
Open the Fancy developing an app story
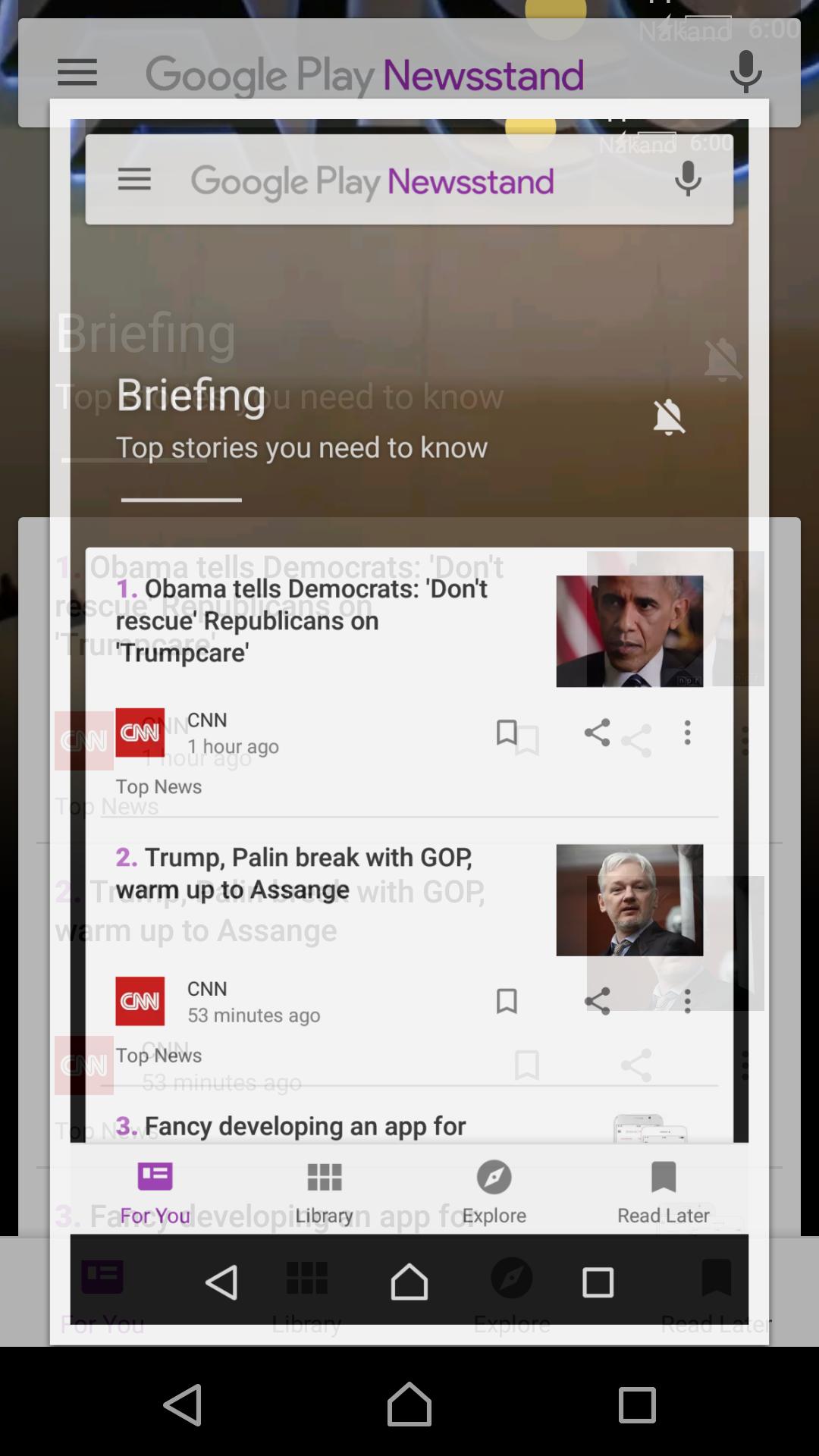pos(290,1126)
